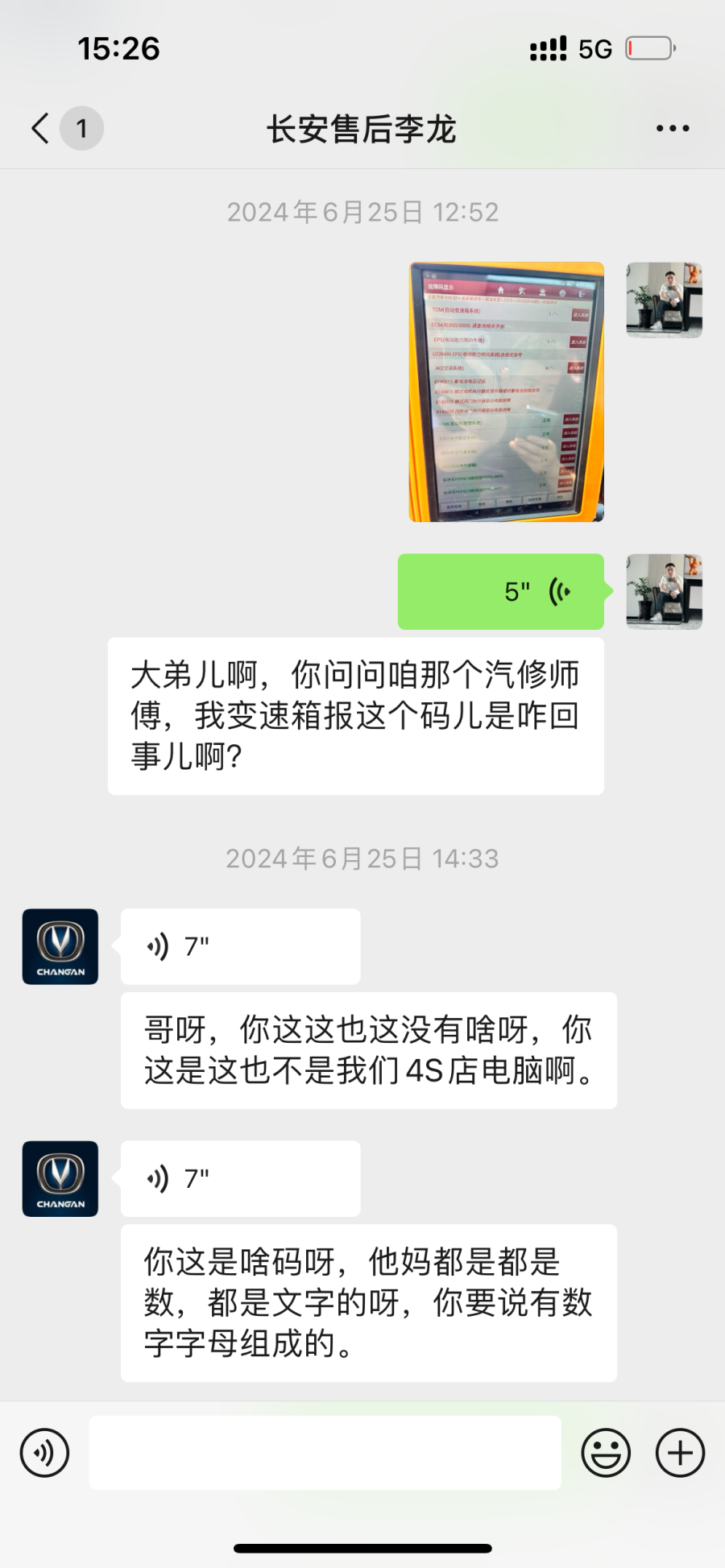
Task: Open the plus attachment menu
Action: pyautogui.click(x=681, y=1453)
